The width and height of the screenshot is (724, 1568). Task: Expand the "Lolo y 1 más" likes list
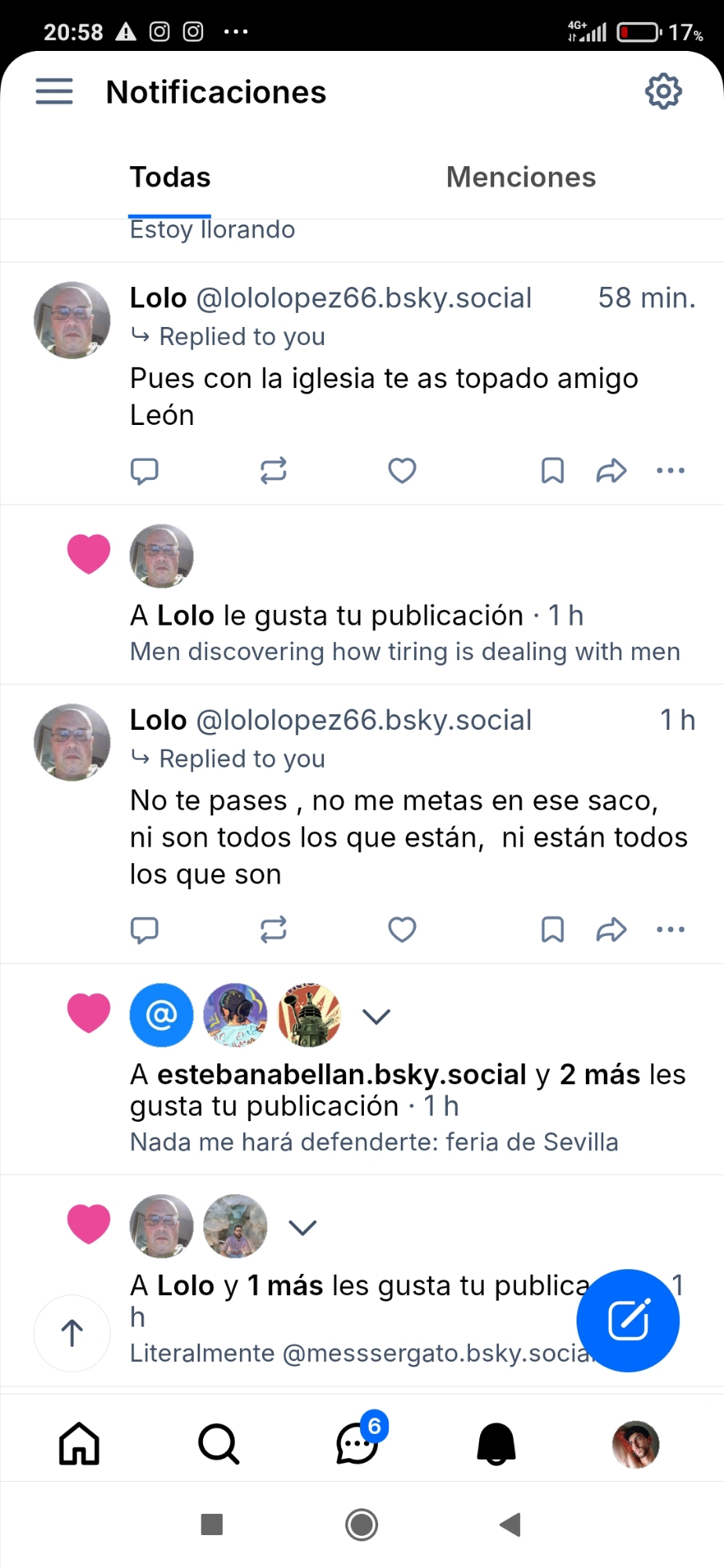coord(303,1227)
